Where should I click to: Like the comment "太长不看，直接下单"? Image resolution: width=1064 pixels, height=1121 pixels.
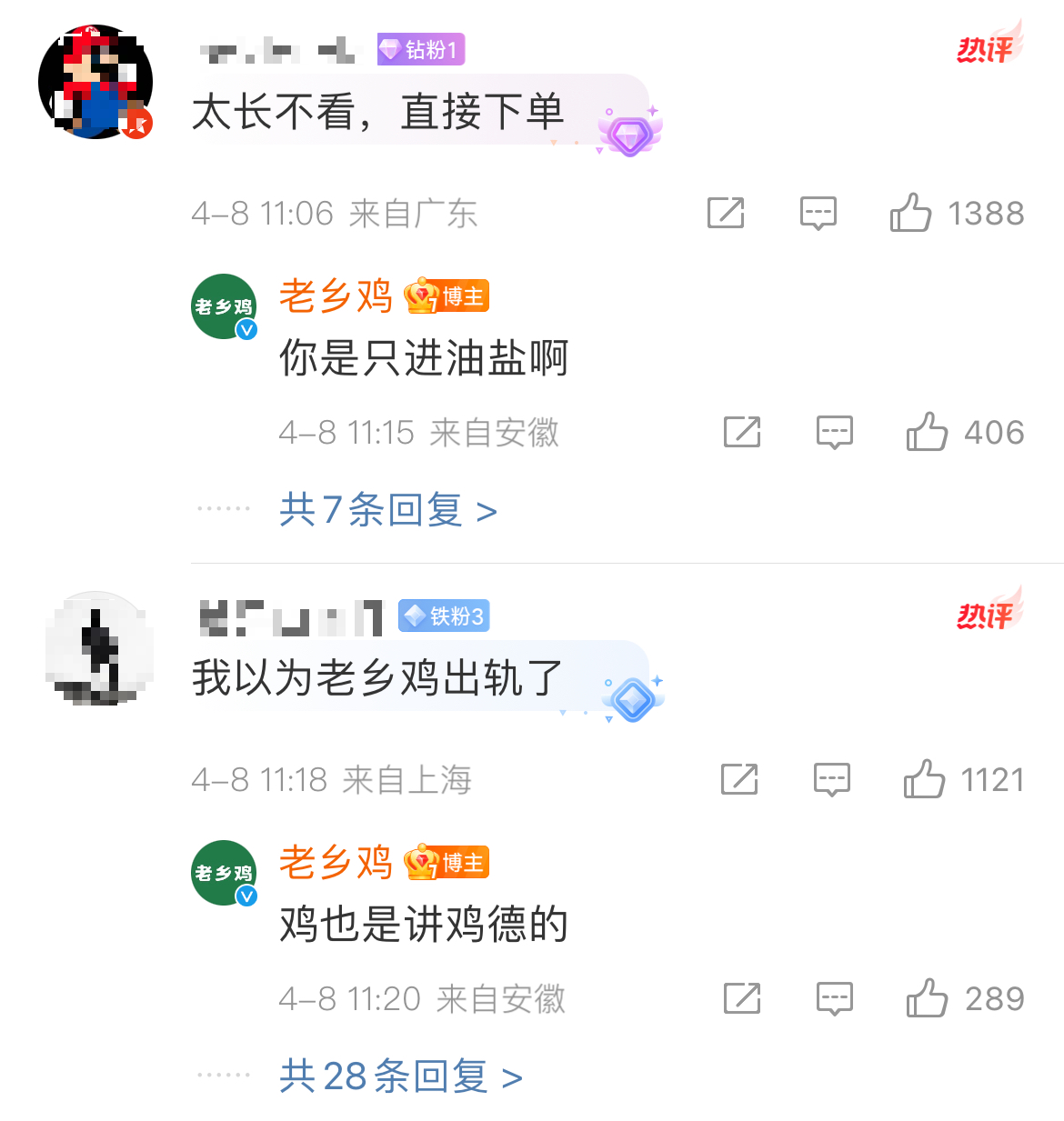click(910, 213)
